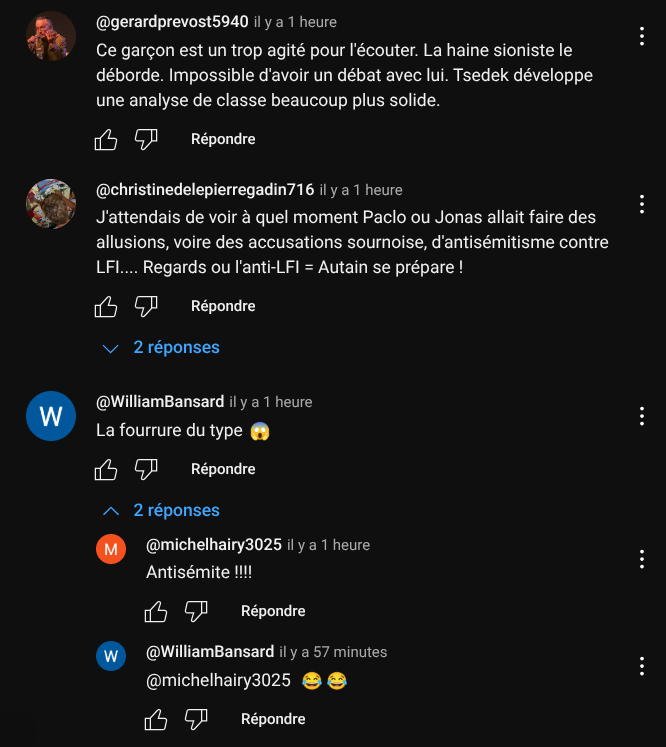
Task: Open overflow menu on gerardprevost5940's comment
Action: tap(641, 36)
